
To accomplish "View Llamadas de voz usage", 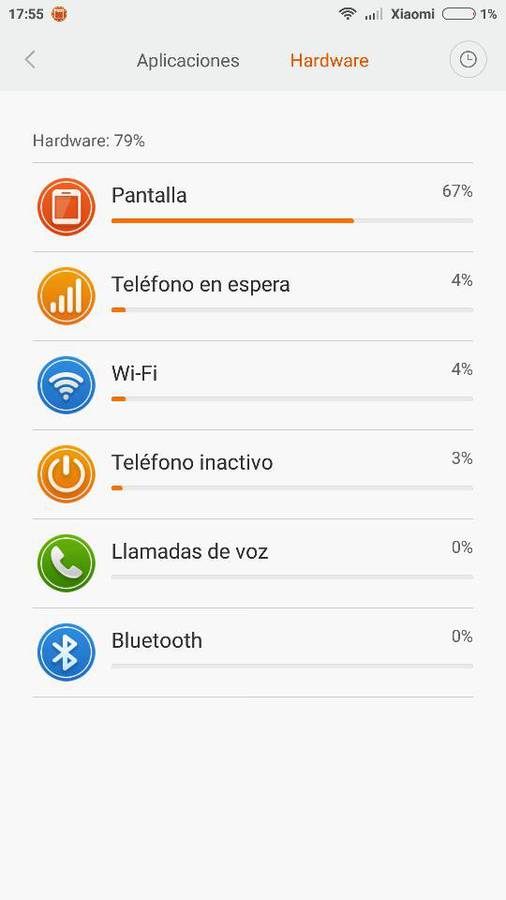I will 253,564.
